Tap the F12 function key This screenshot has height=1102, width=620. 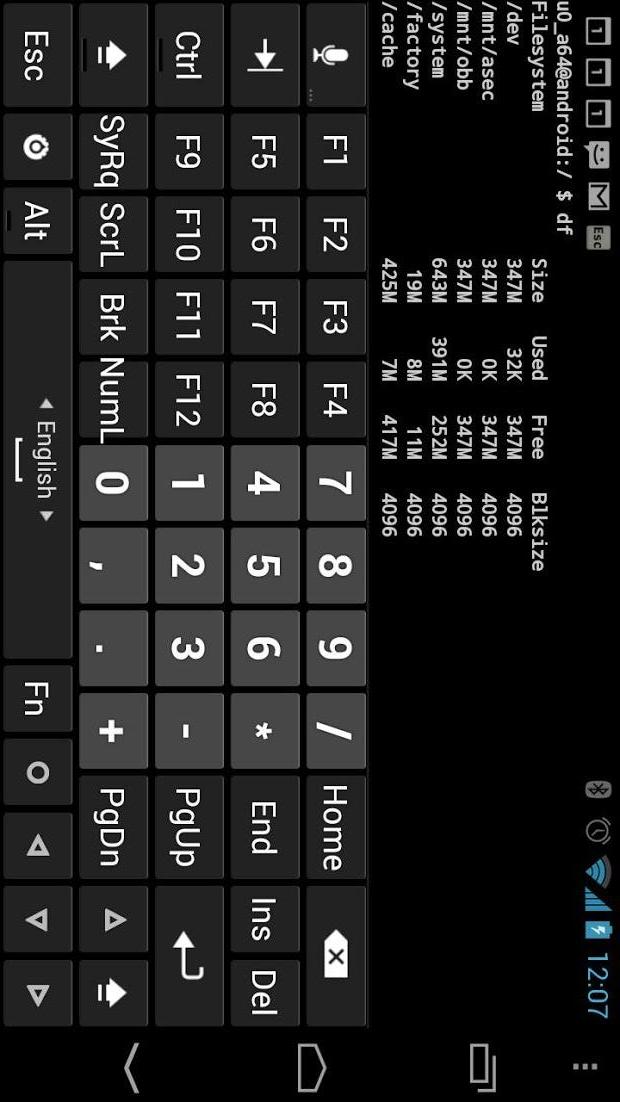pyautogui.click(x=188, y=400)
